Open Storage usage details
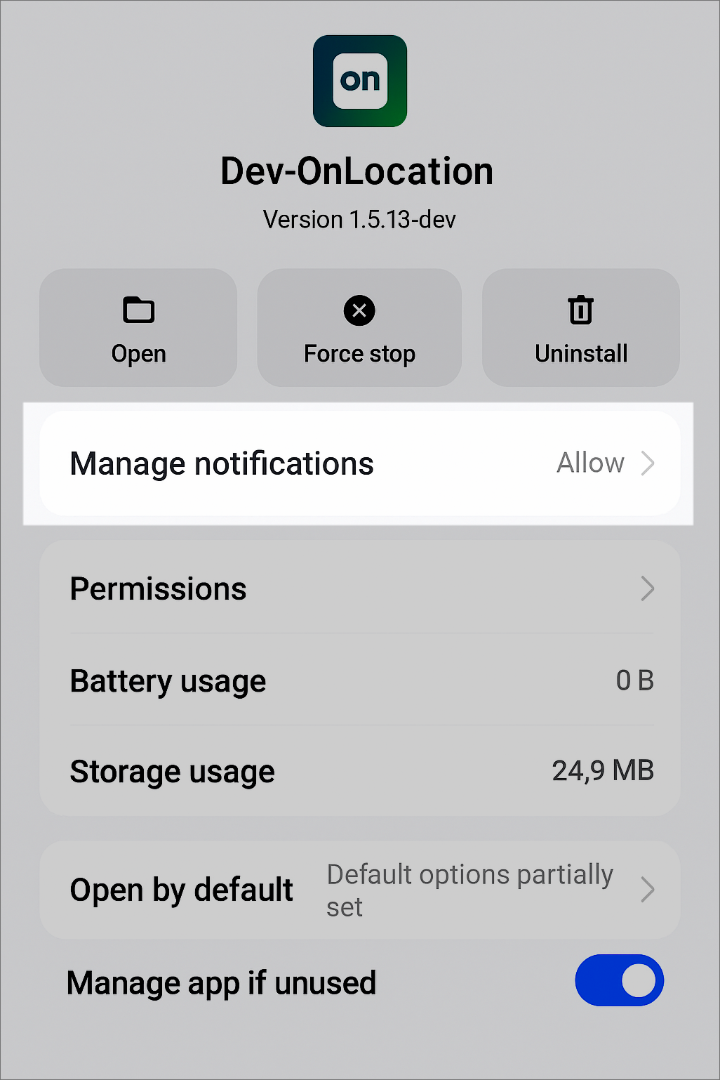The image size is (720, 1080). tap(360, 771)
